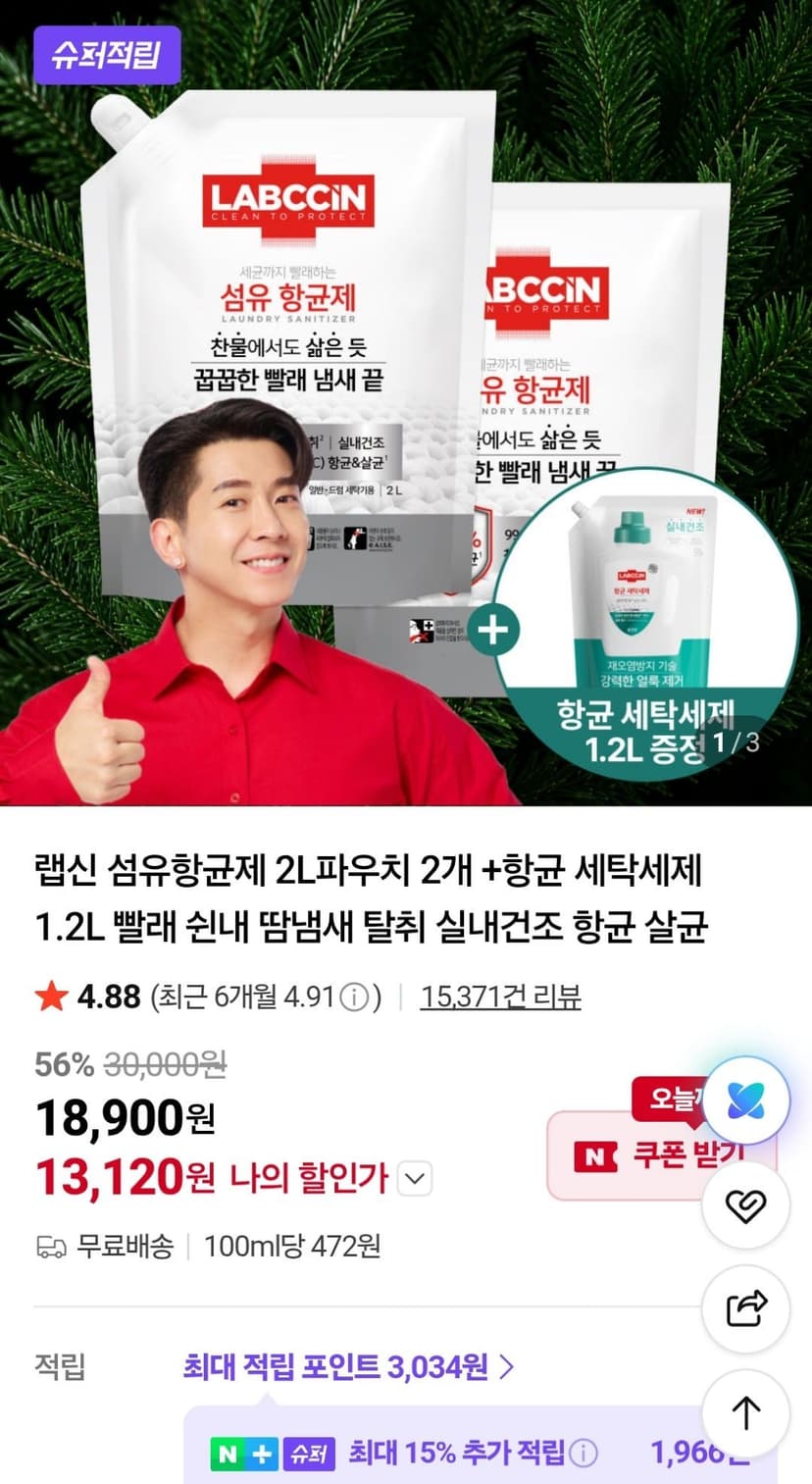Tap the scroll to top arrow
This screenshot has width=812, height=1484.
(747, 1412)
